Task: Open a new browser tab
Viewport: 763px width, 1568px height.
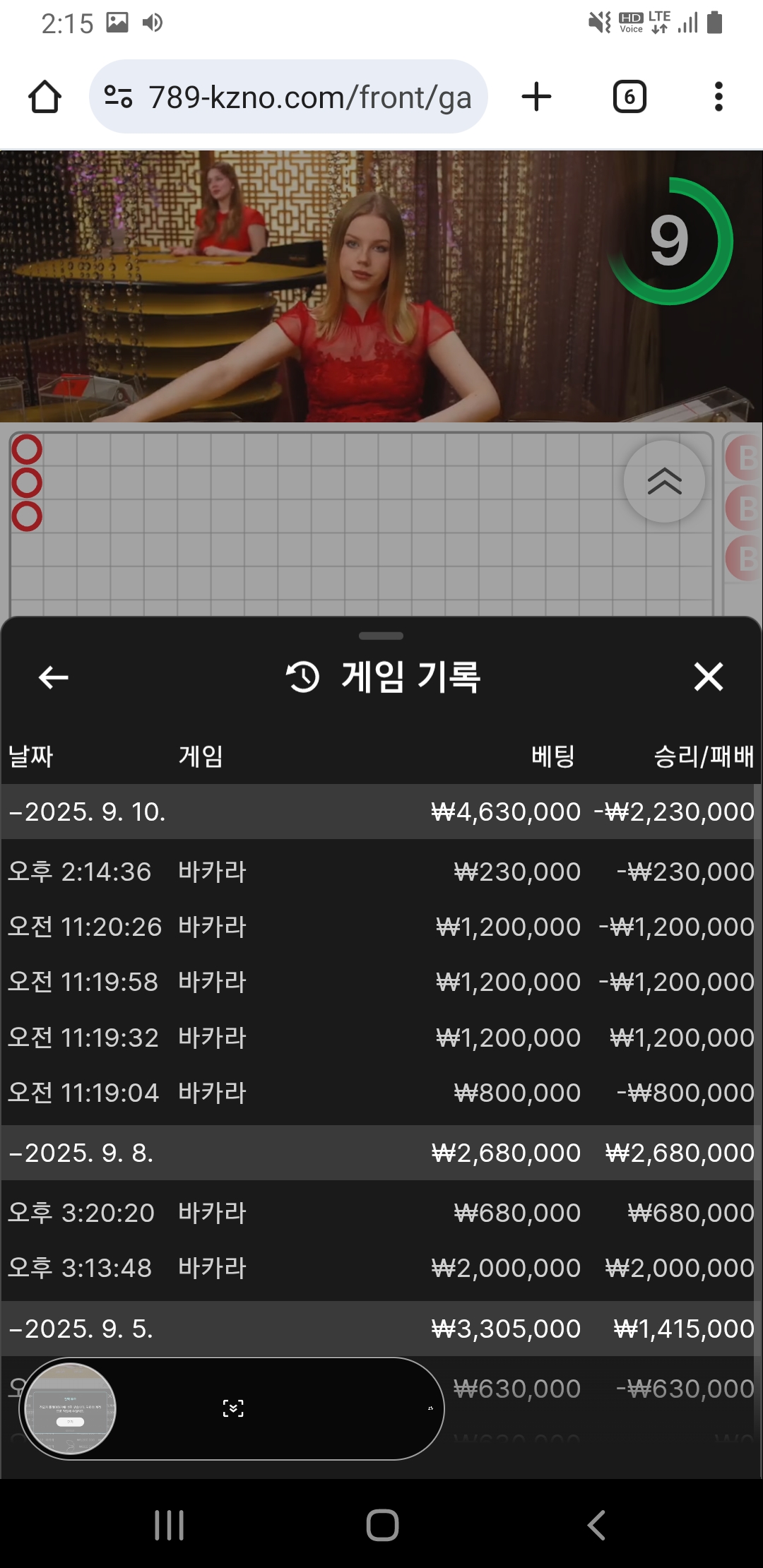Action: click(x=536, y=97)
